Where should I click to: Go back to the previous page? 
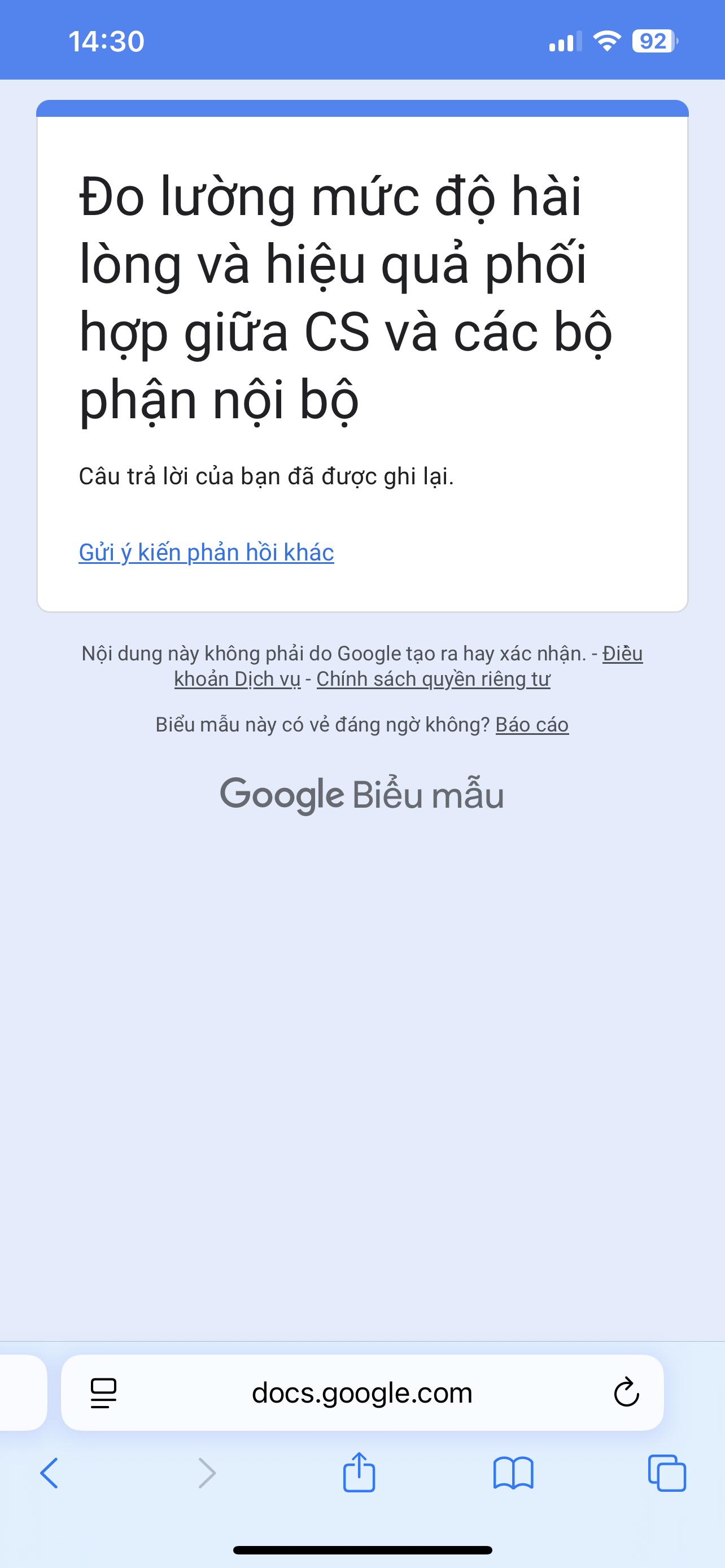coord(50,1474)
